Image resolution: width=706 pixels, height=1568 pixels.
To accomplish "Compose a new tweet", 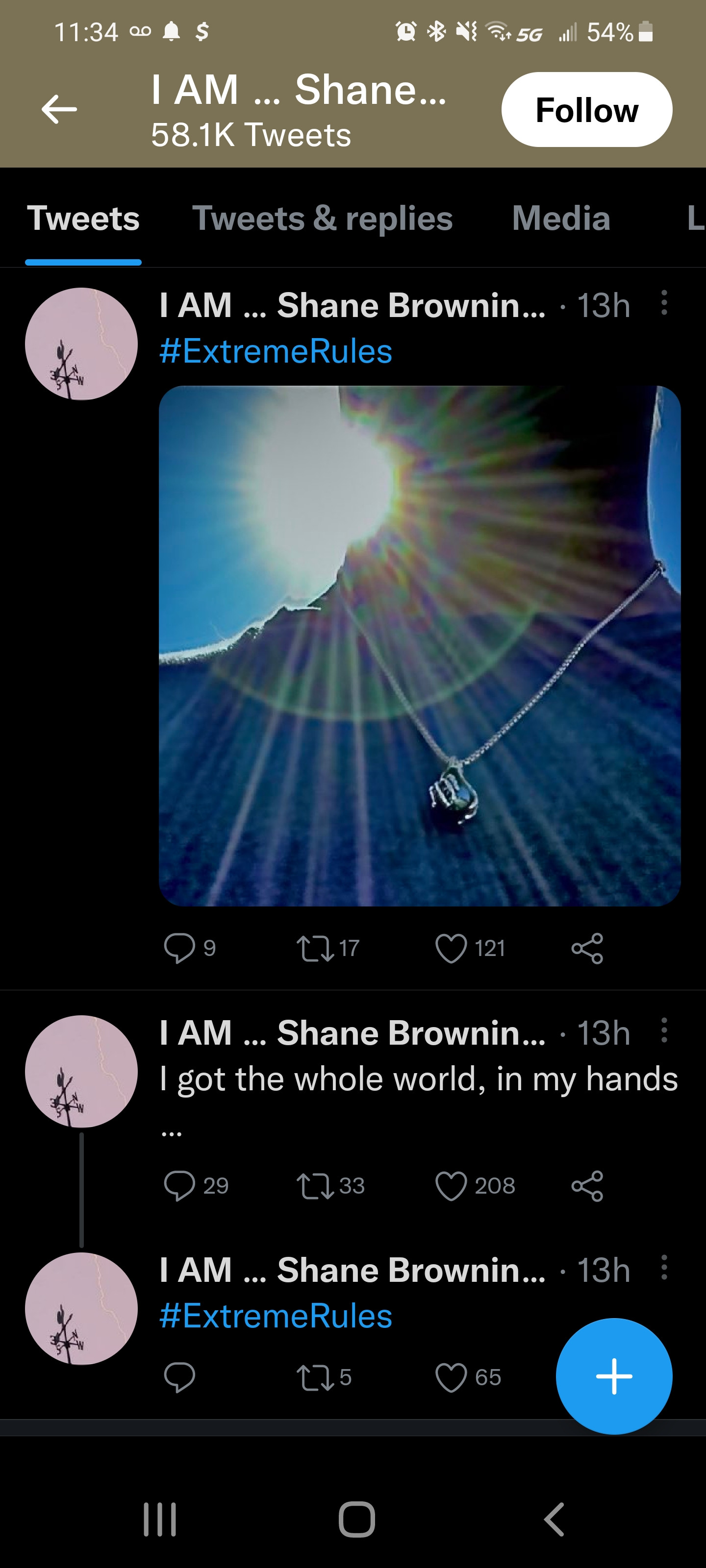I will tap(613, 1375).
